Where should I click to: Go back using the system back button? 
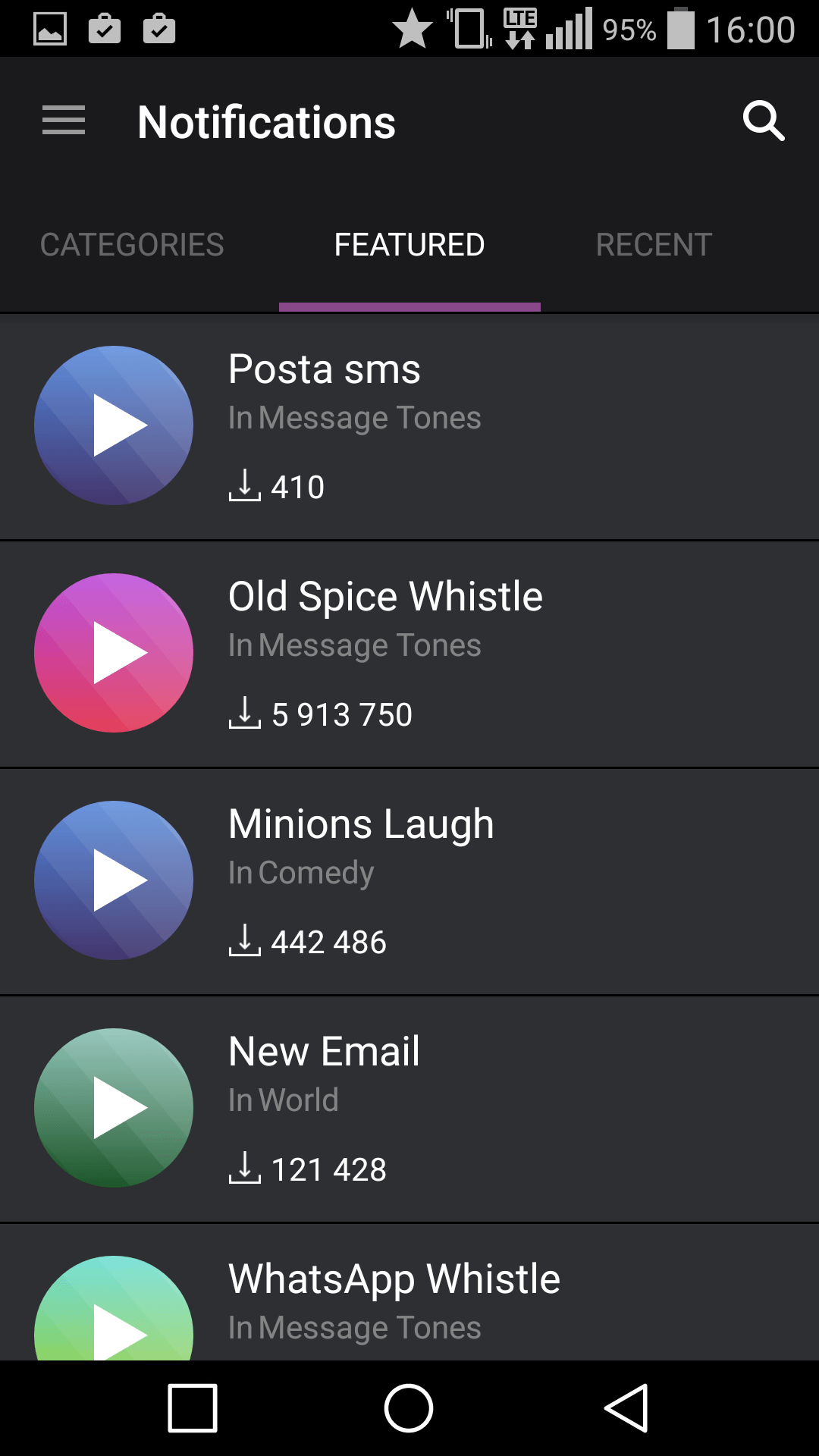626,1408
